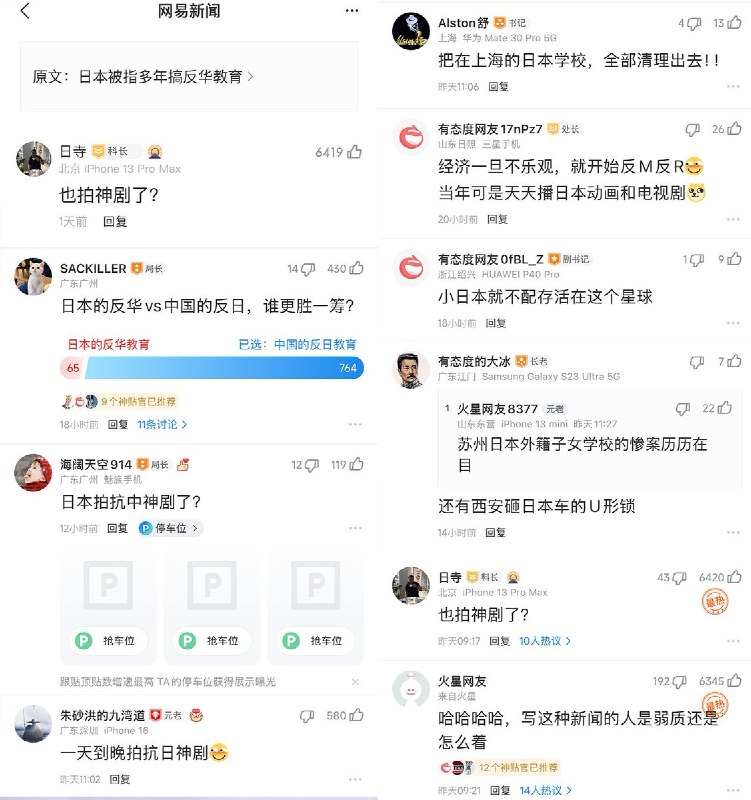Click the poll result bar showing 65 vs 764
The image size is (751, 800).
[x=200, y=370]
